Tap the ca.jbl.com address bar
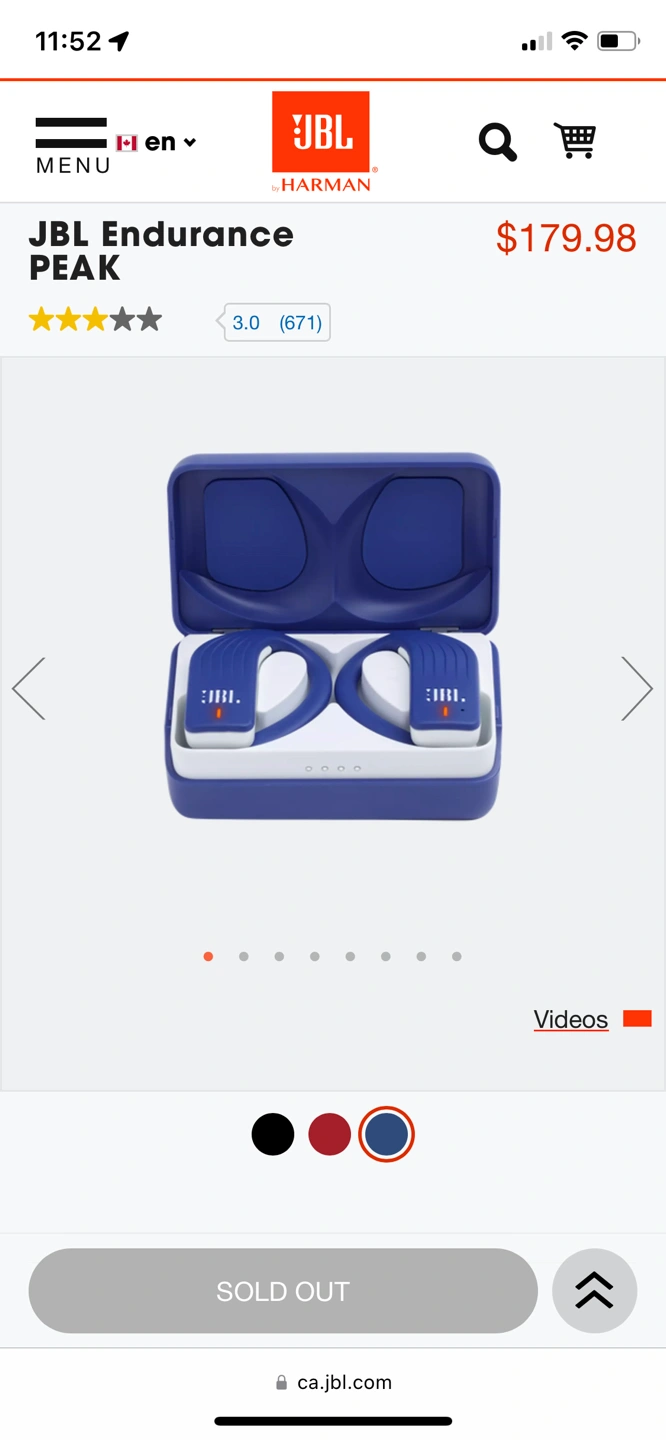Viewport: 666px width, 1440px height. (334, 1382)
